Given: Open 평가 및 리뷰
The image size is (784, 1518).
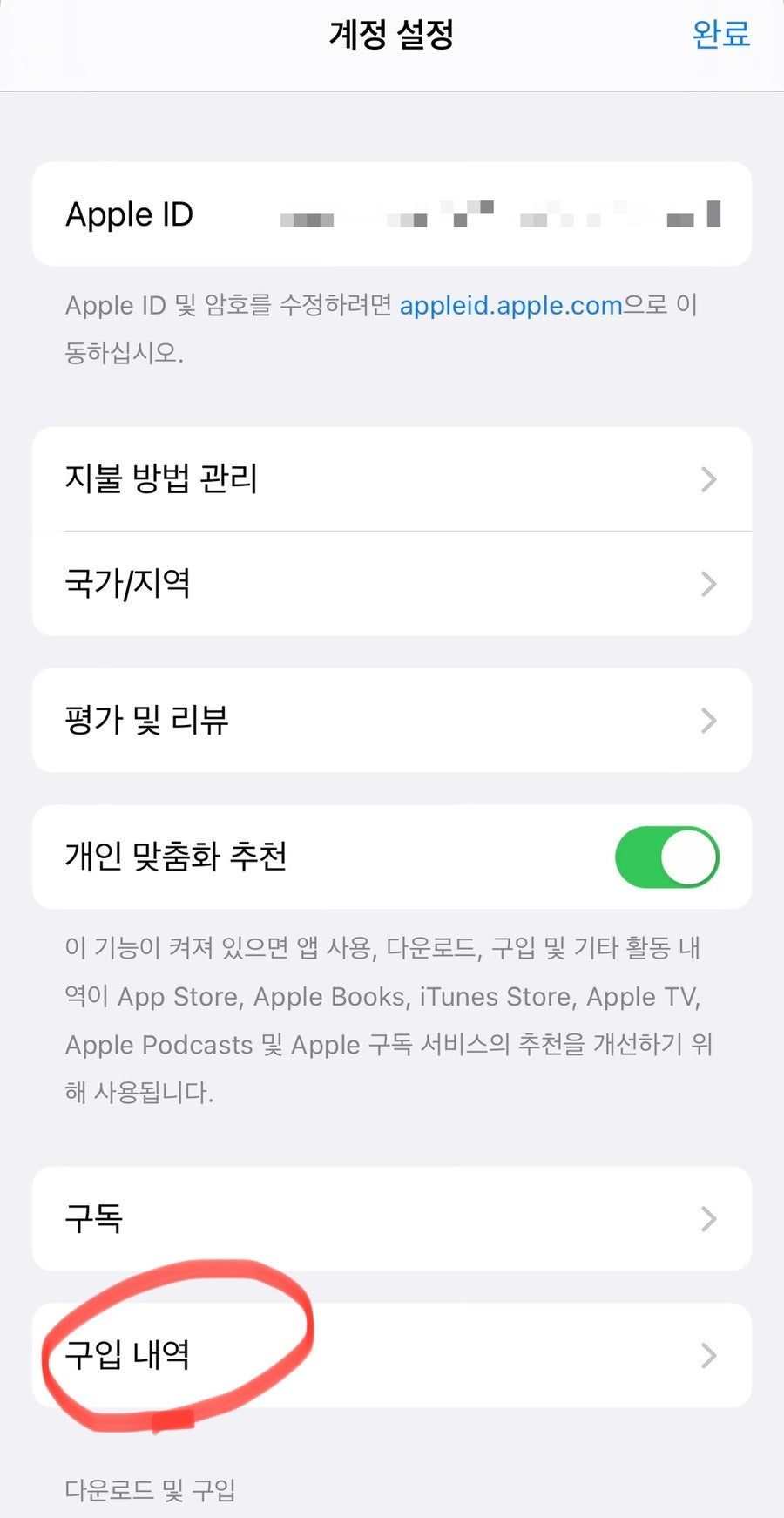Looking at the screenshot, I should [x=392, y=720].
